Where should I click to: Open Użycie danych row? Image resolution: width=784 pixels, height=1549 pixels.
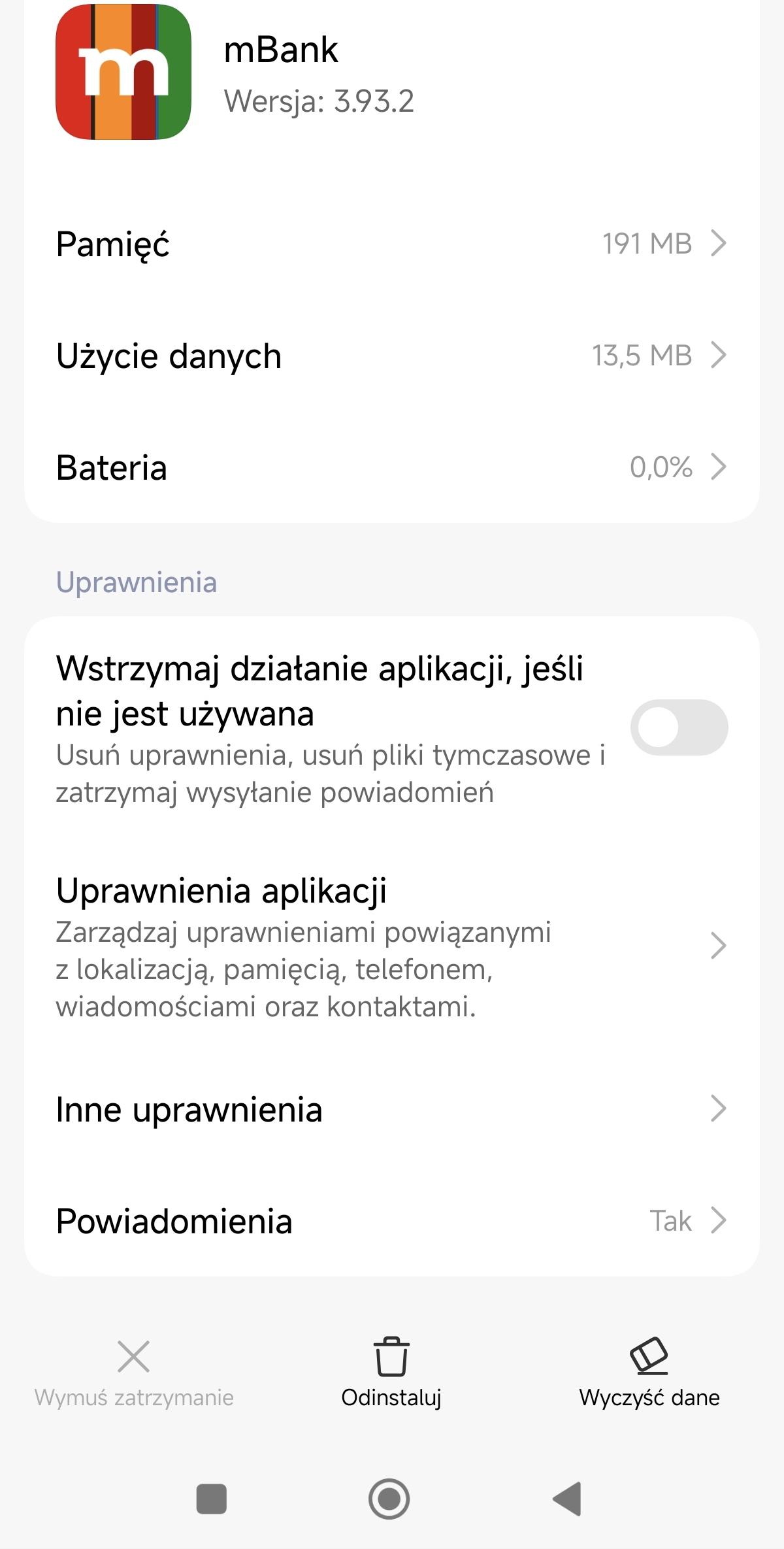click(391, 356)
